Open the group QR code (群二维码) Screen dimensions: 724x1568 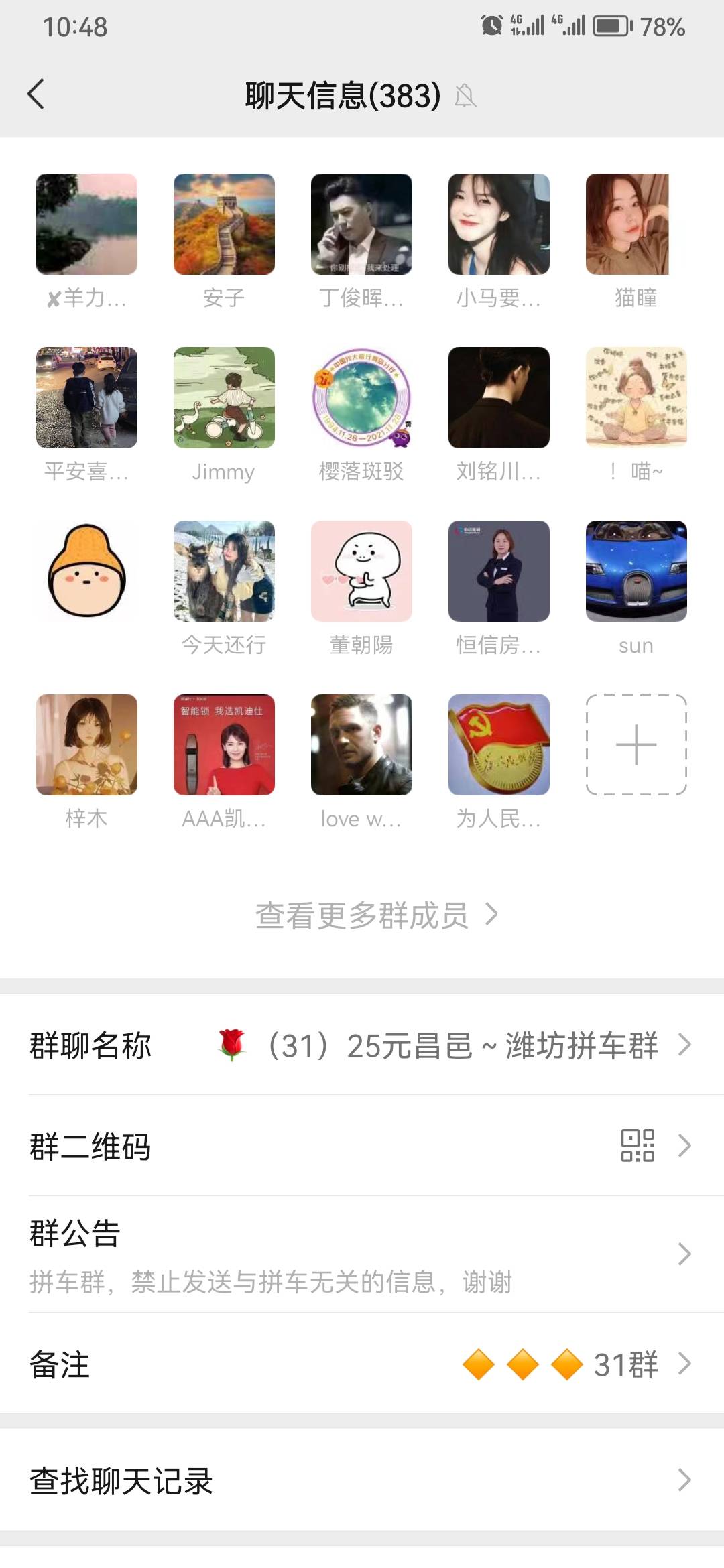coord(362,1146)
